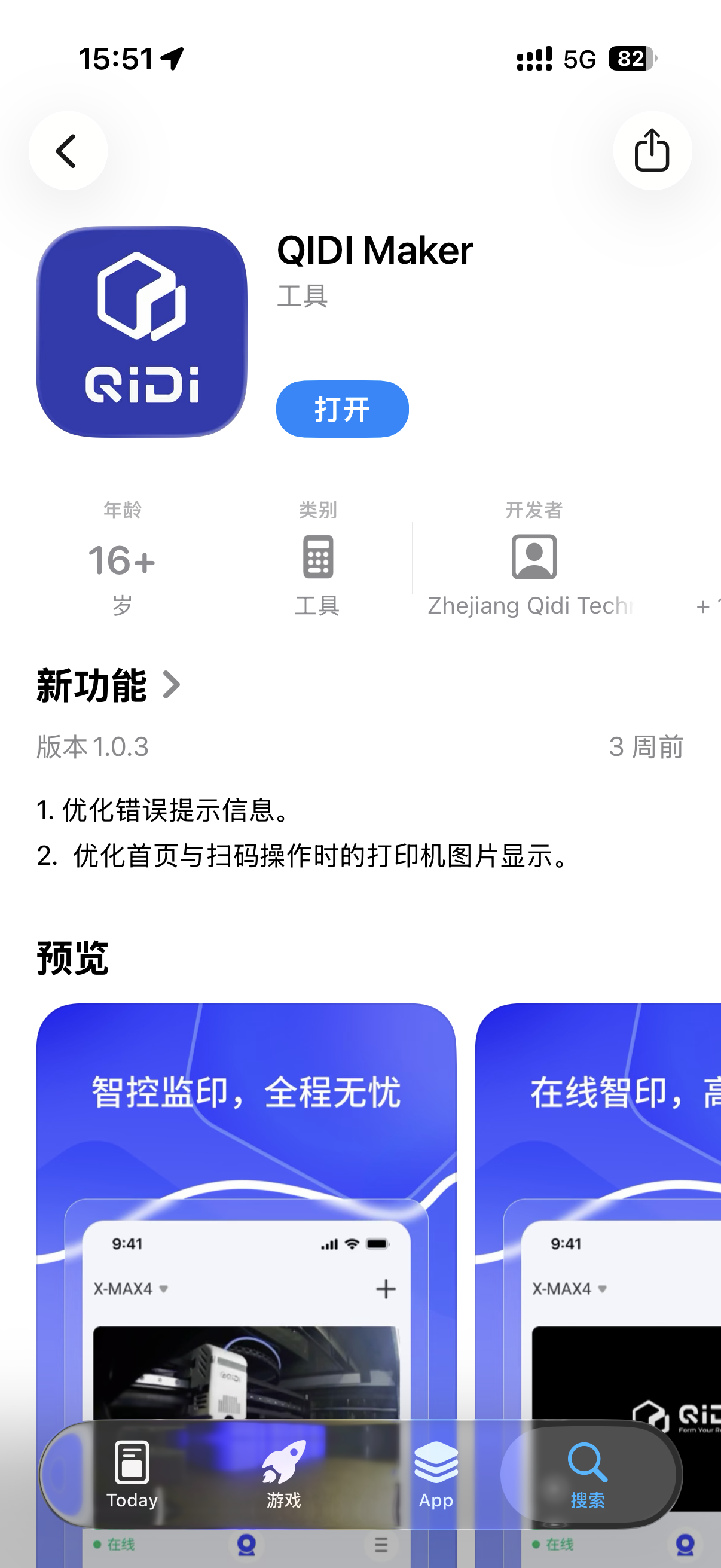The height and width of the screenshot is (1568, 721).
Task: Tap the 16+ age rating item
Action: (123, 558)
